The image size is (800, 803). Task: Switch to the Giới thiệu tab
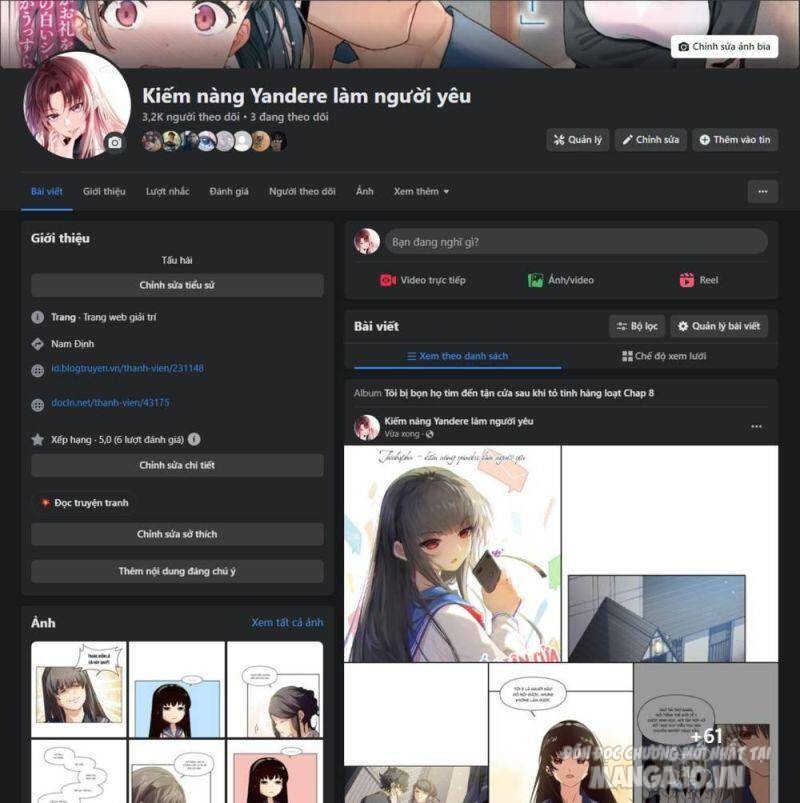[x=104, y=192]
